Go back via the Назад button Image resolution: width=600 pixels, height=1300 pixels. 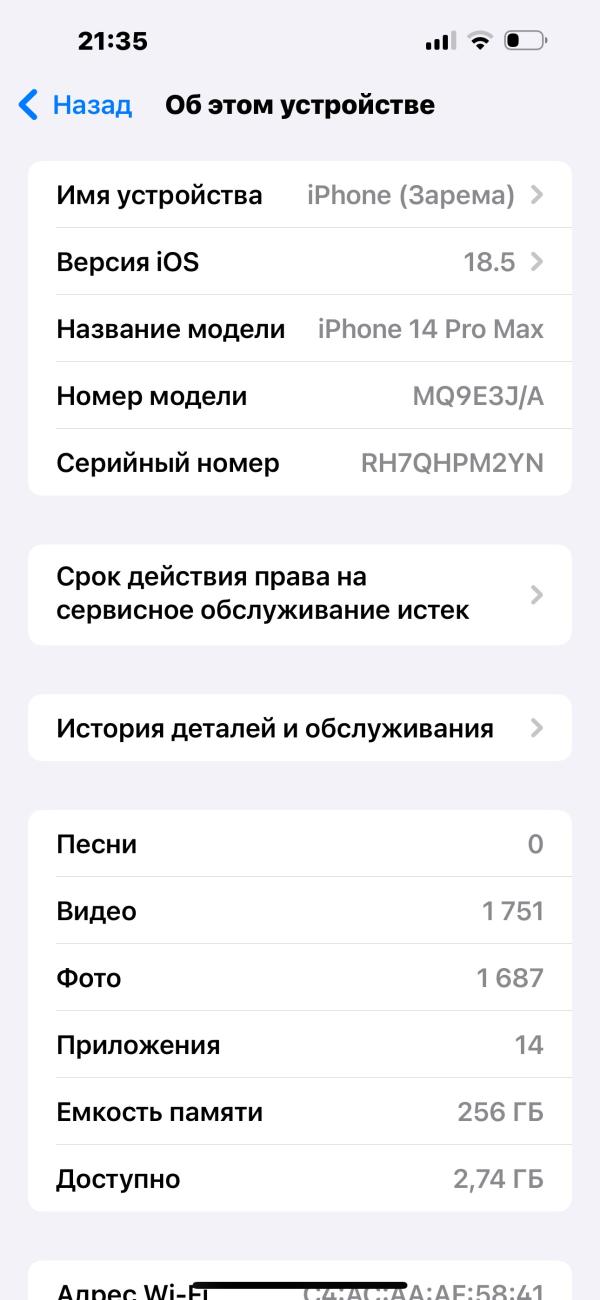point(75,105)
